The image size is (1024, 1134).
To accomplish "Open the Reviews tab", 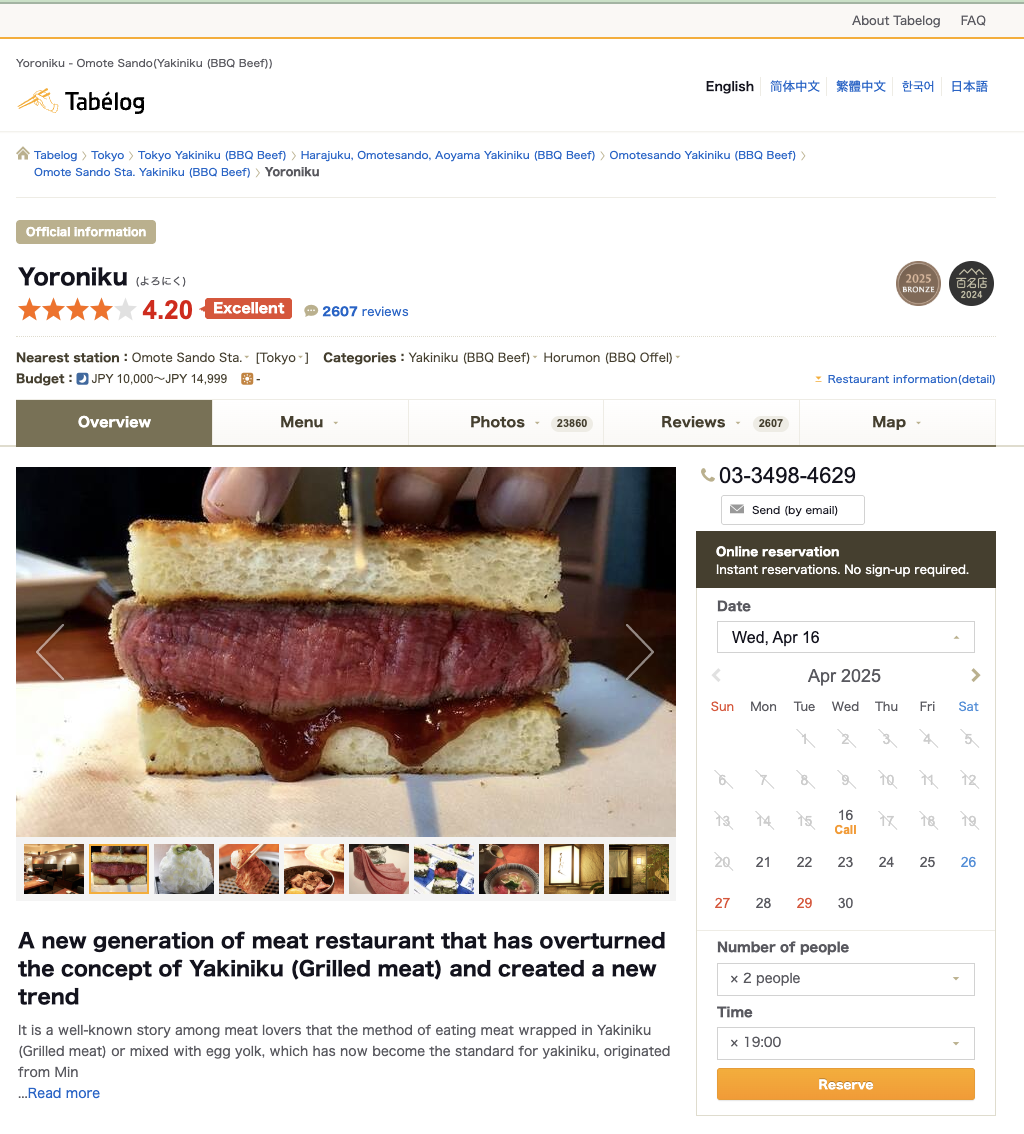I will [693, 422].
